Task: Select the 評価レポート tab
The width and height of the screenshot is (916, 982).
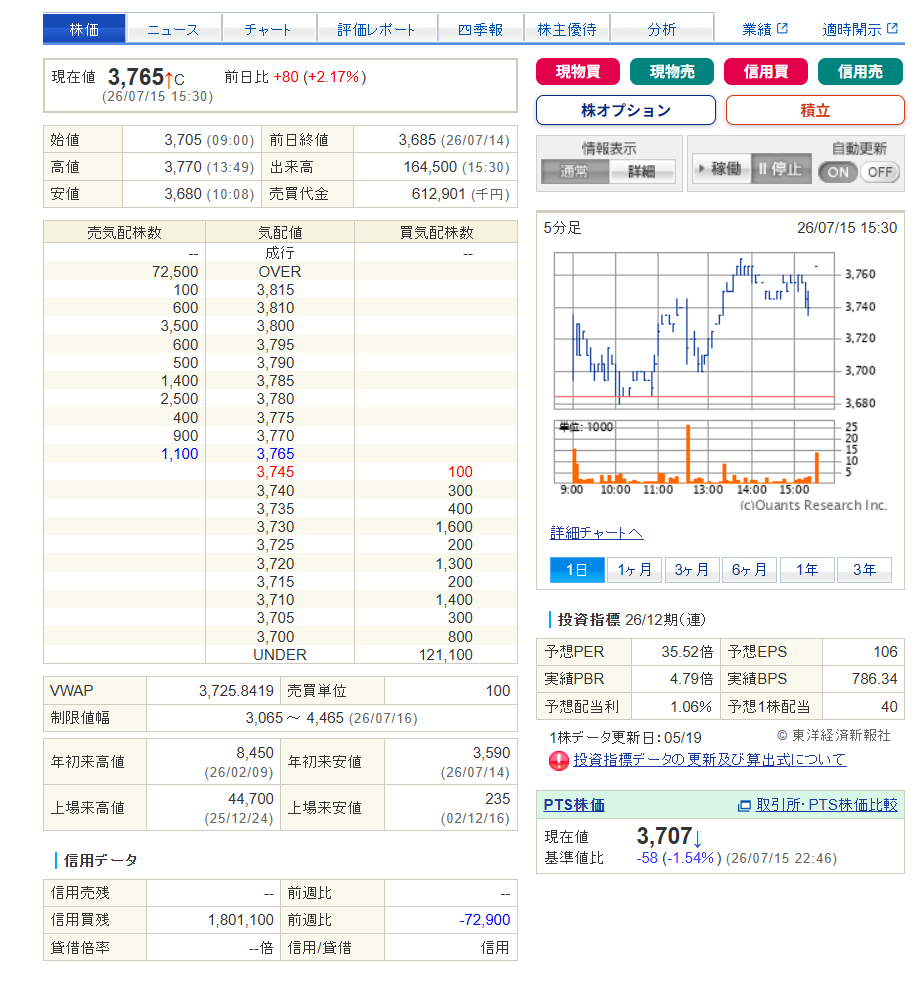Action: (376, 29)
